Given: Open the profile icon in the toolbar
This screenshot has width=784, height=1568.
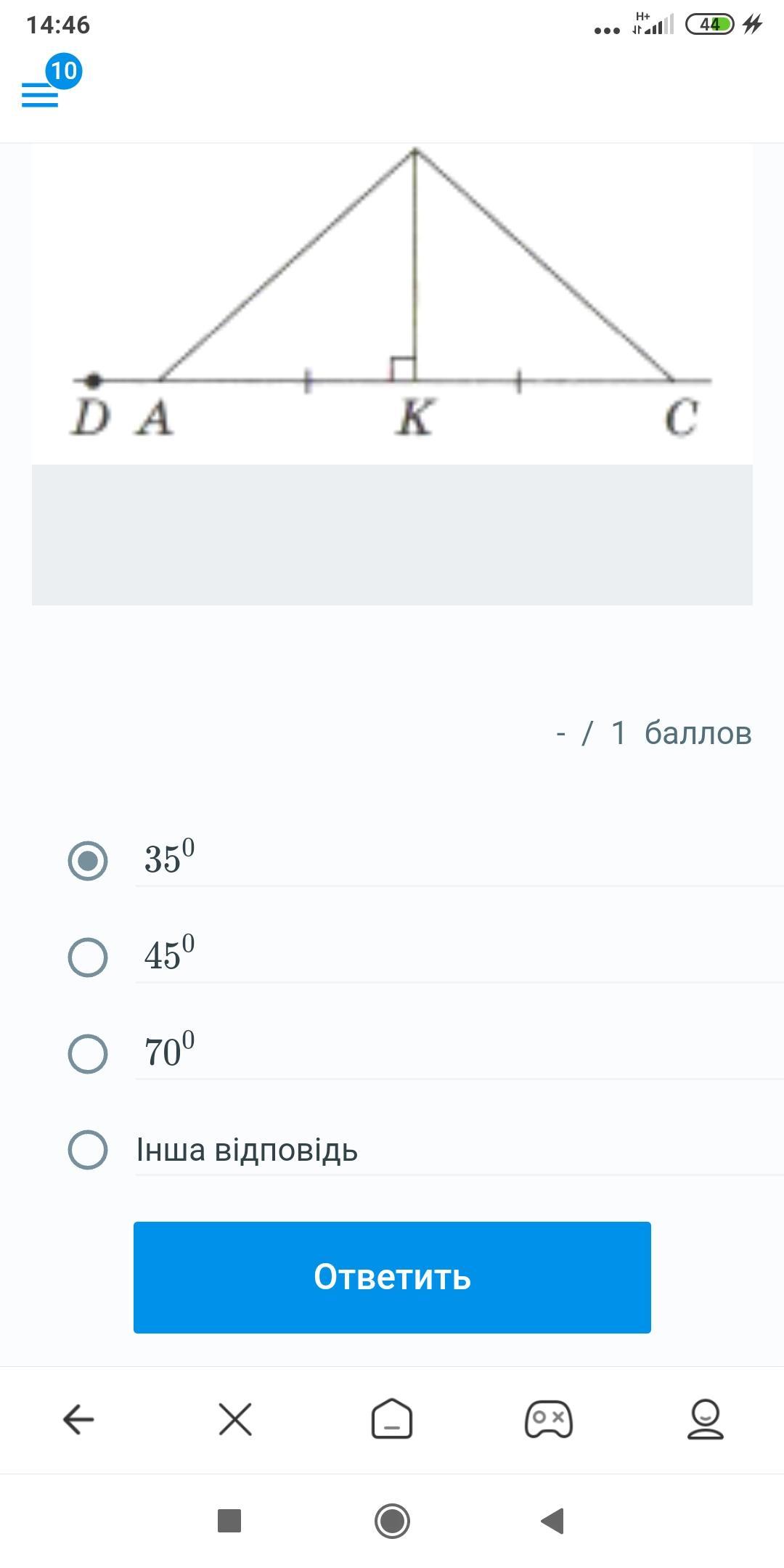Looking at the screenshot, I should coord(706,1419).
